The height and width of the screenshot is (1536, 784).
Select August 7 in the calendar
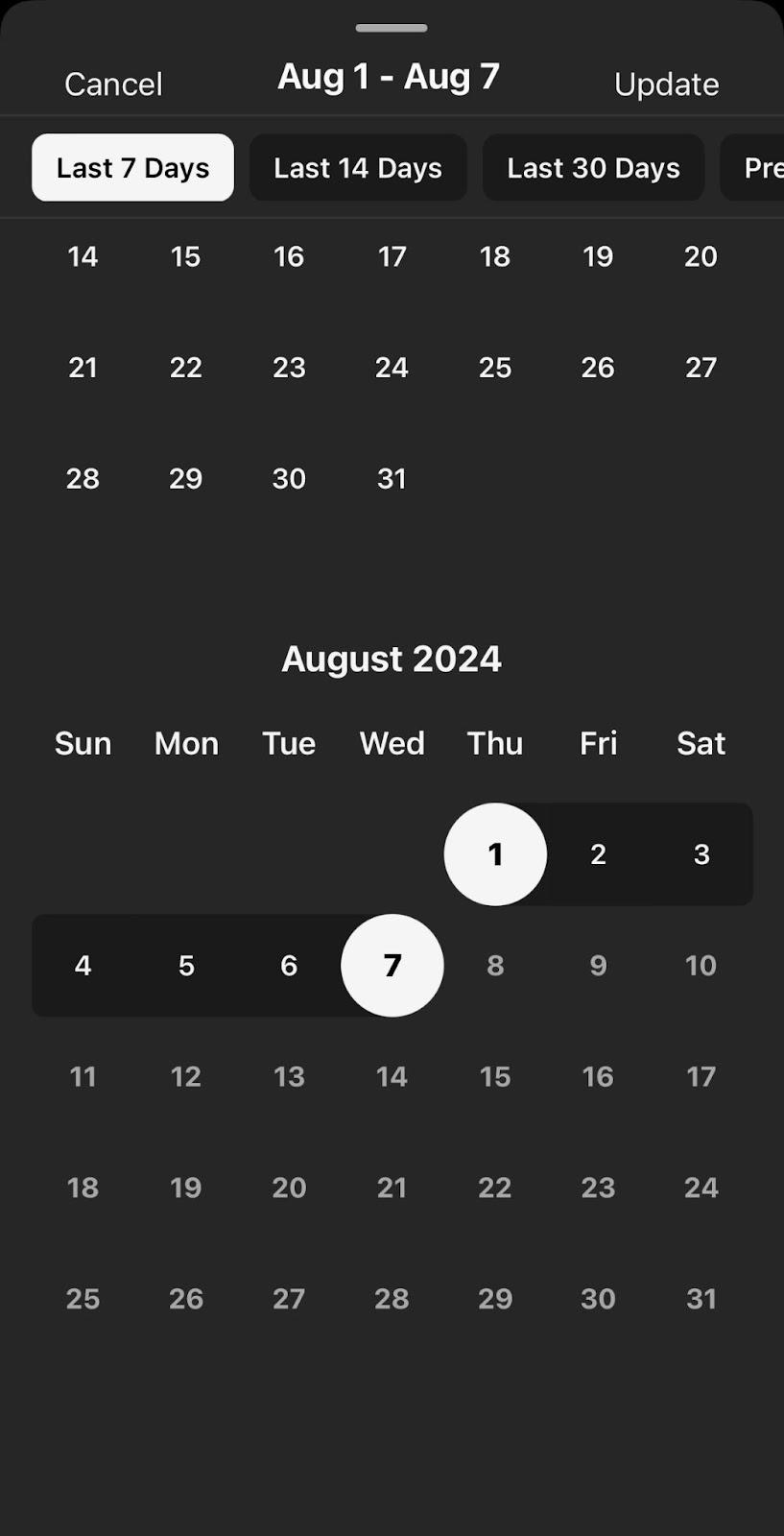tap(392, 966)
